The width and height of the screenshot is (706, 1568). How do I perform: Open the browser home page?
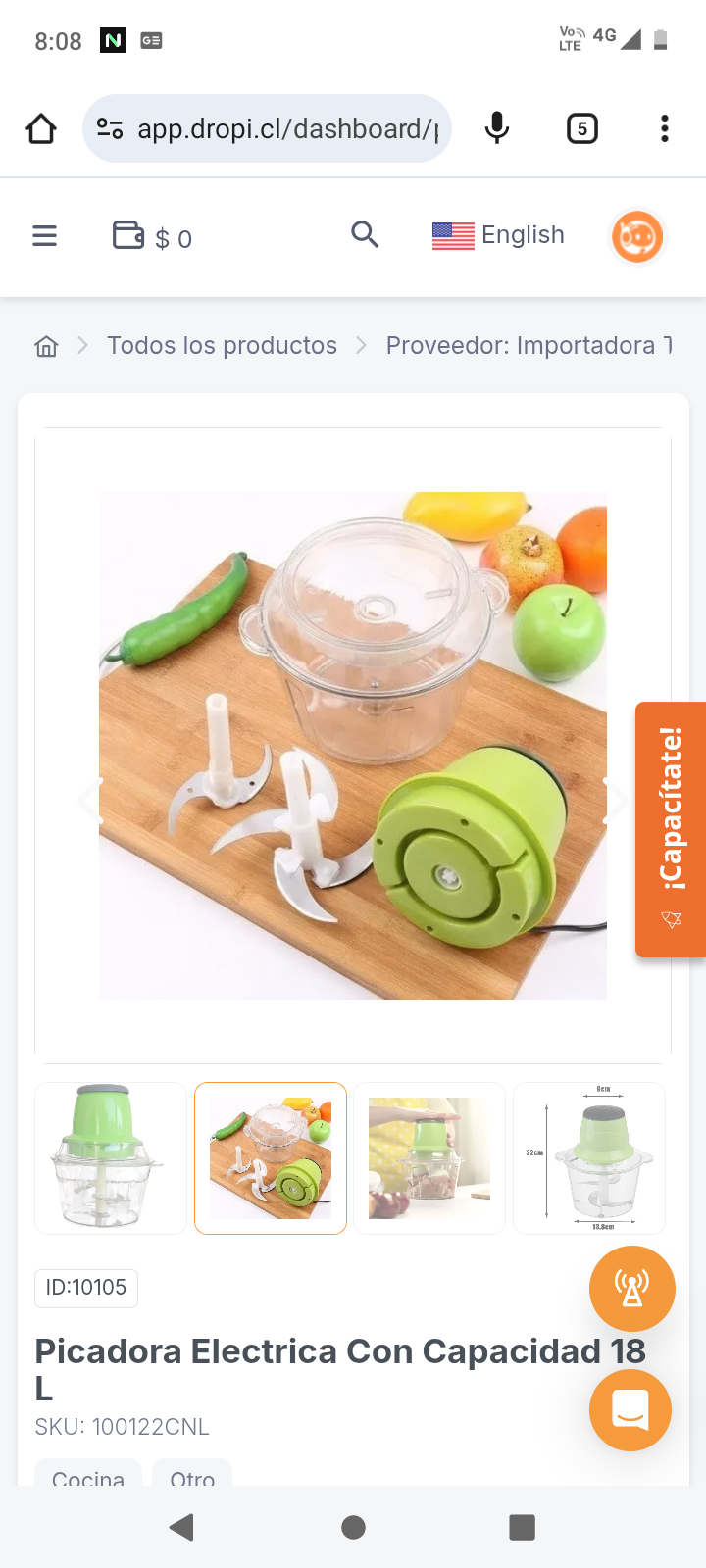click(41, 128)
